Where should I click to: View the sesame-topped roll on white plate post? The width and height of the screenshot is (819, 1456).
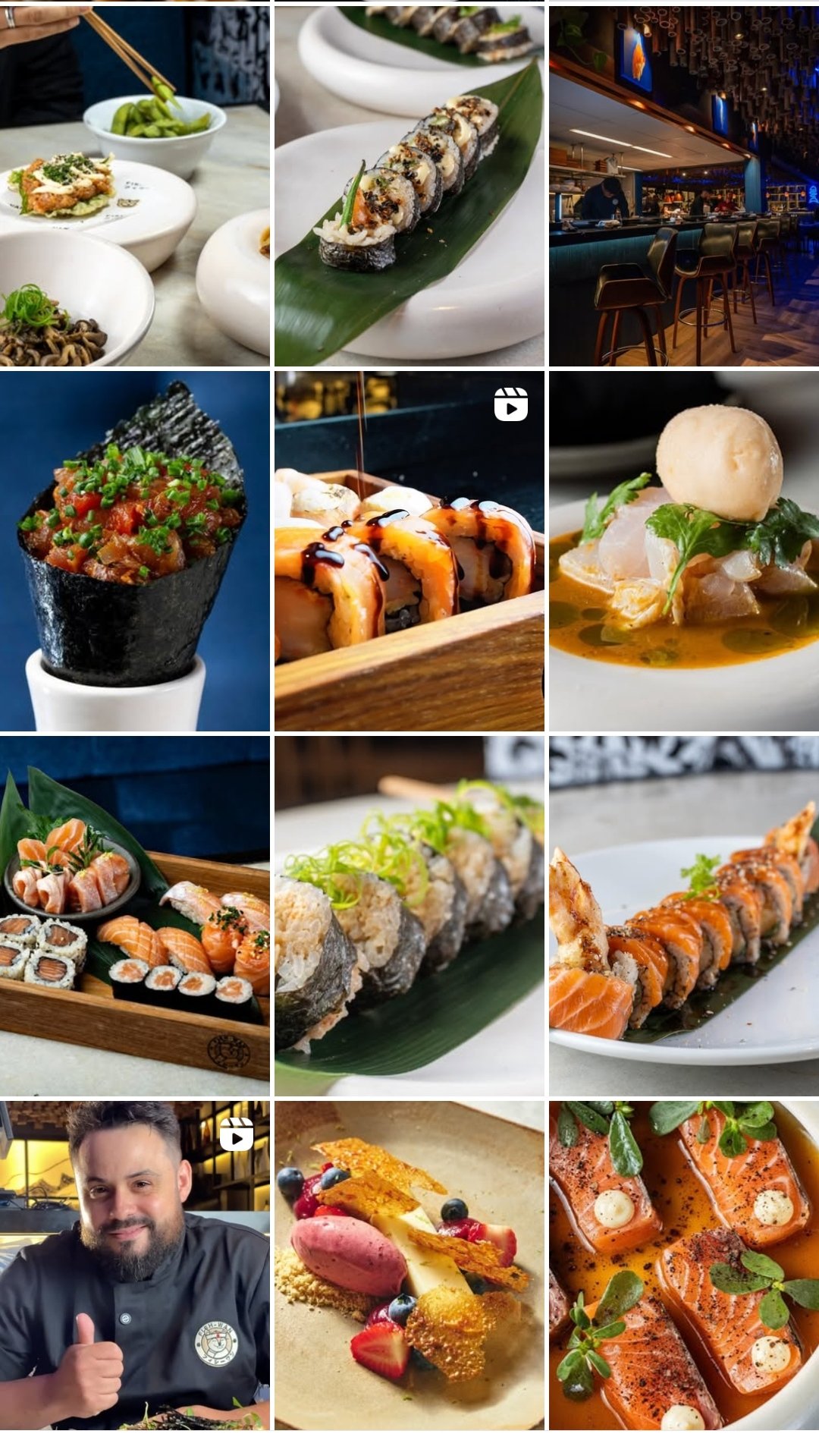click(x=409, y=186)
